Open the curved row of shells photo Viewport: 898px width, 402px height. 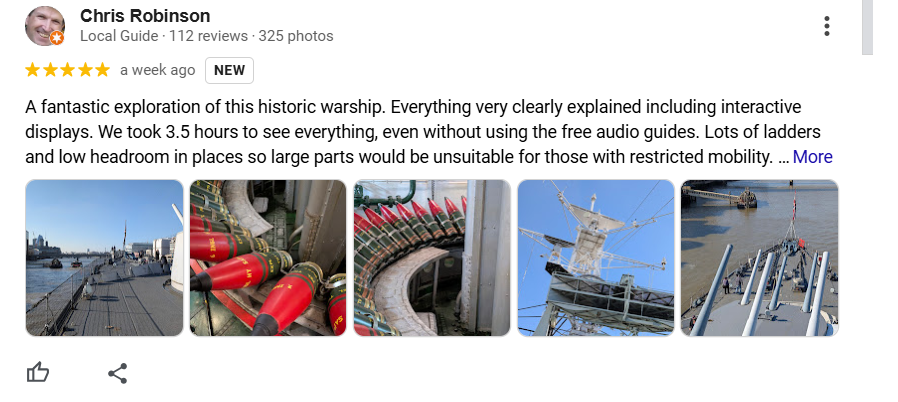pyautogui.click(x=432, y=258)
